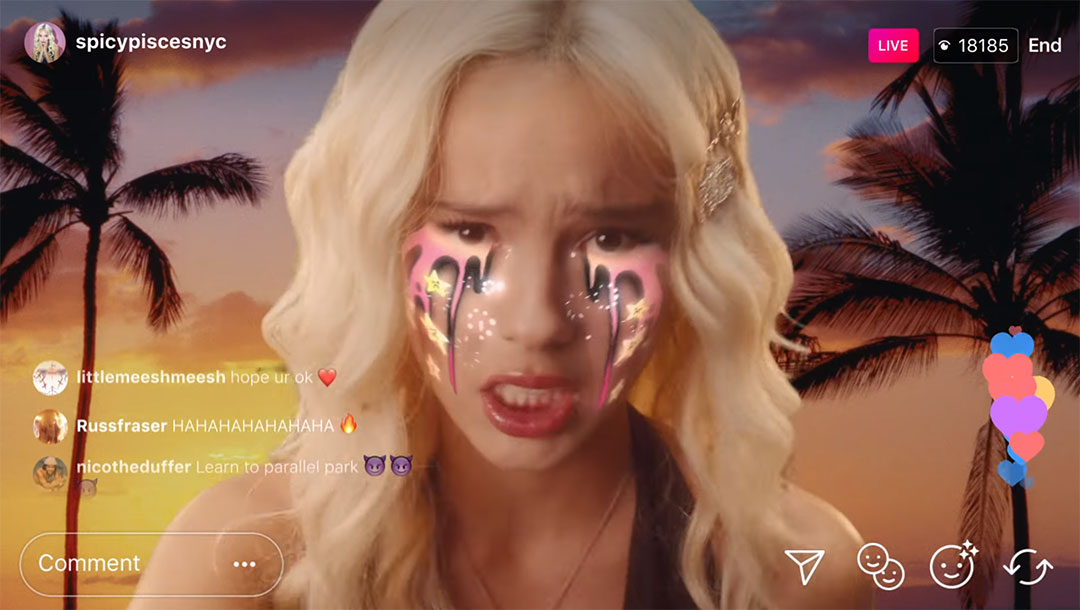Image resolution: width=1080 pixels, height=610 pixels.
Task: Open the three-dot comment options
Action: pyautogui.click(x=245, y=564)
